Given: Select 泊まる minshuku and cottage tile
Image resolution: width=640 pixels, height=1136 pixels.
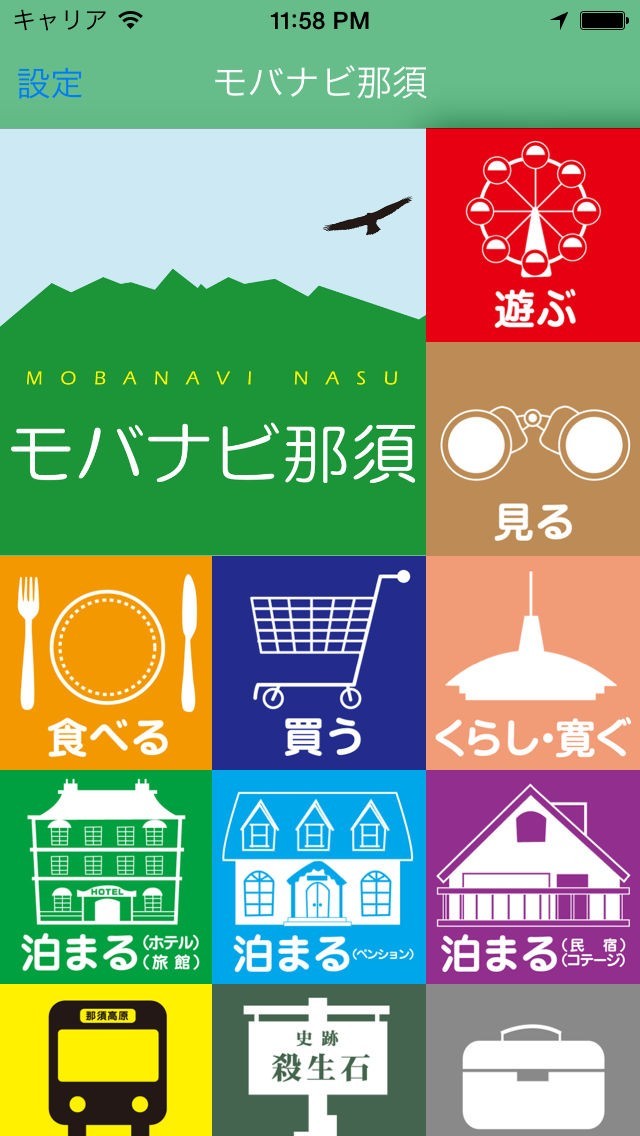Looking at the screenshot, I should [x=533, y=877].
